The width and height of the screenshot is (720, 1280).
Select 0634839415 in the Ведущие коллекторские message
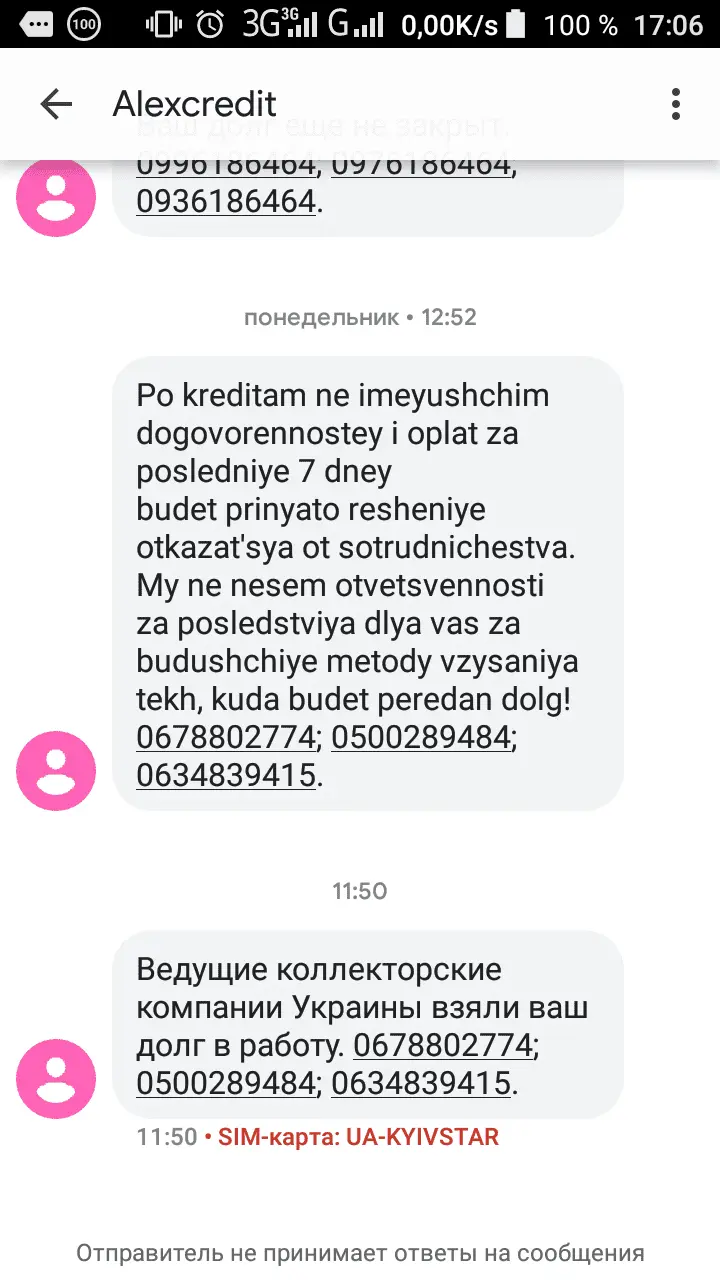(421, 1084)
